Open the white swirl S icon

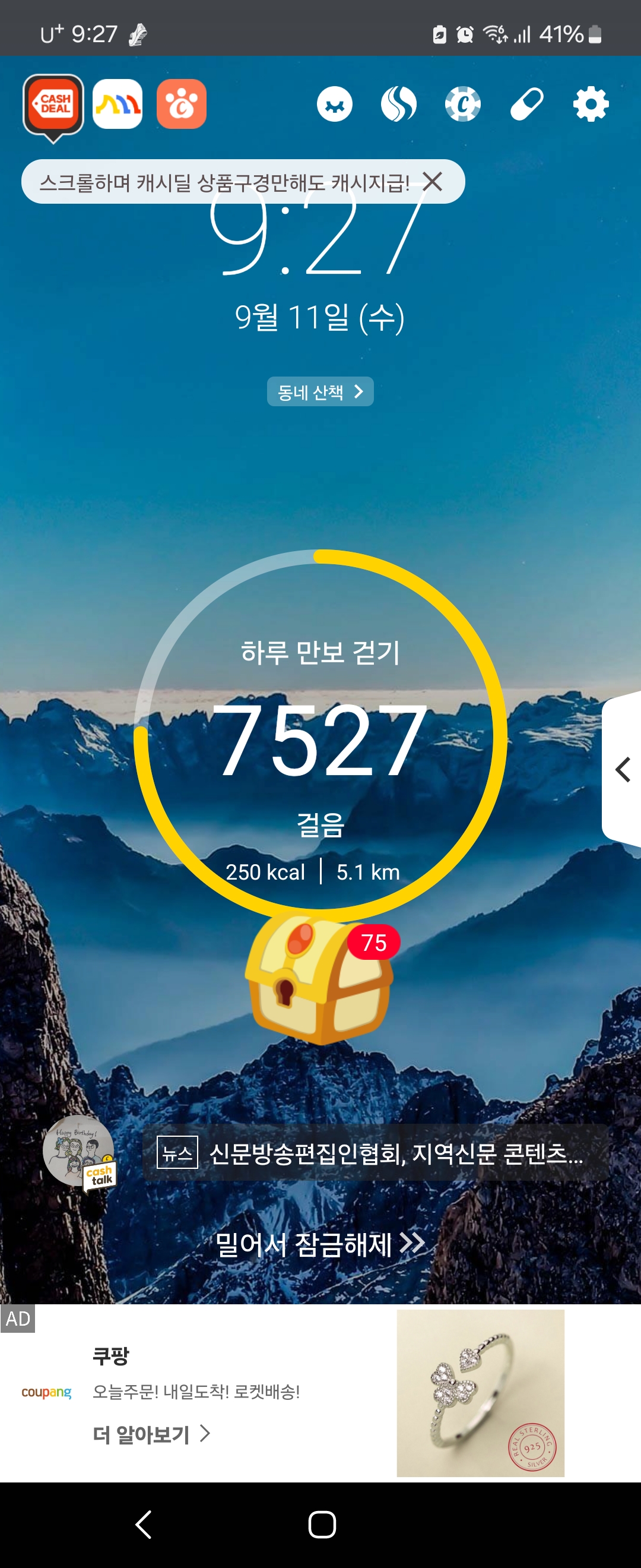399,104
